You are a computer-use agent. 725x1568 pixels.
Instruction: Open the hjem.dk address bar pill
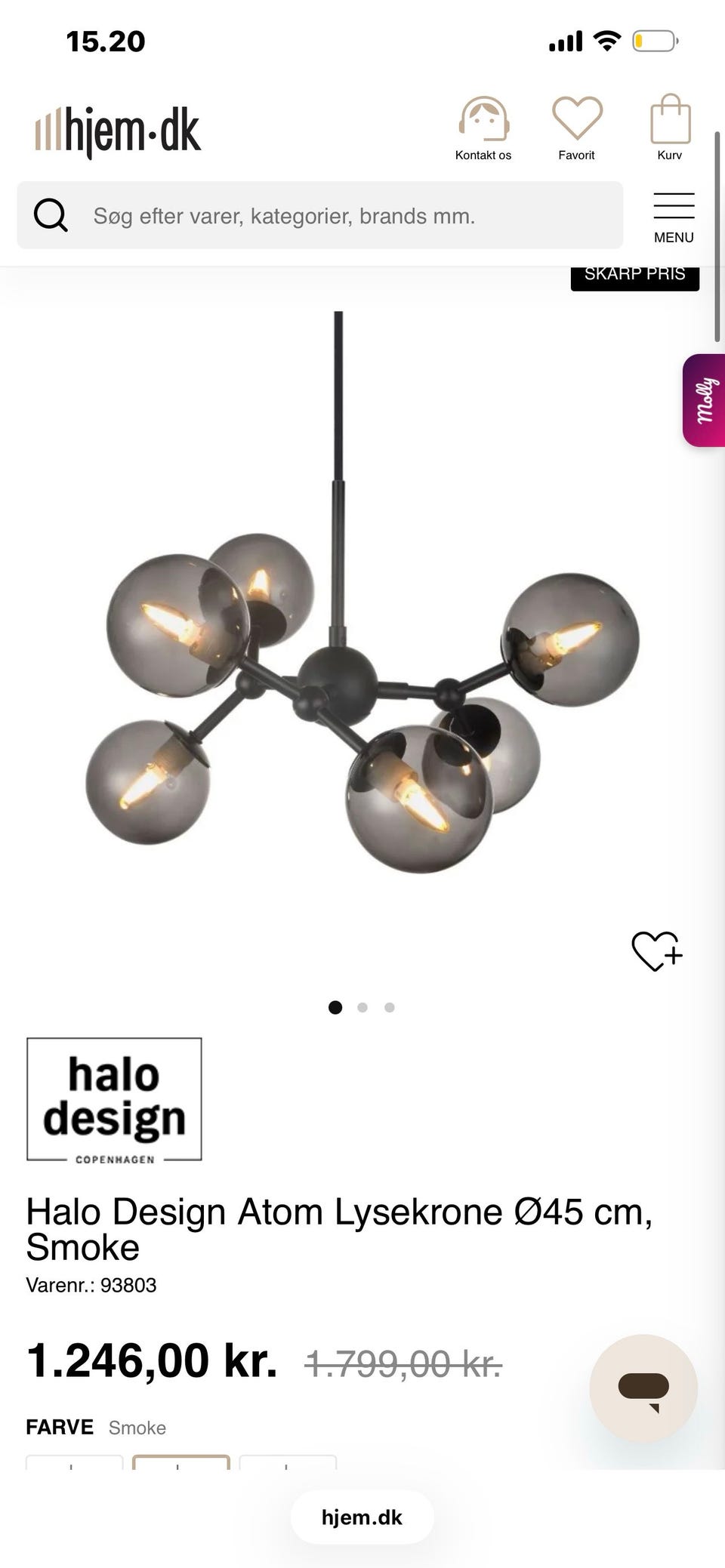(362, 1517)
